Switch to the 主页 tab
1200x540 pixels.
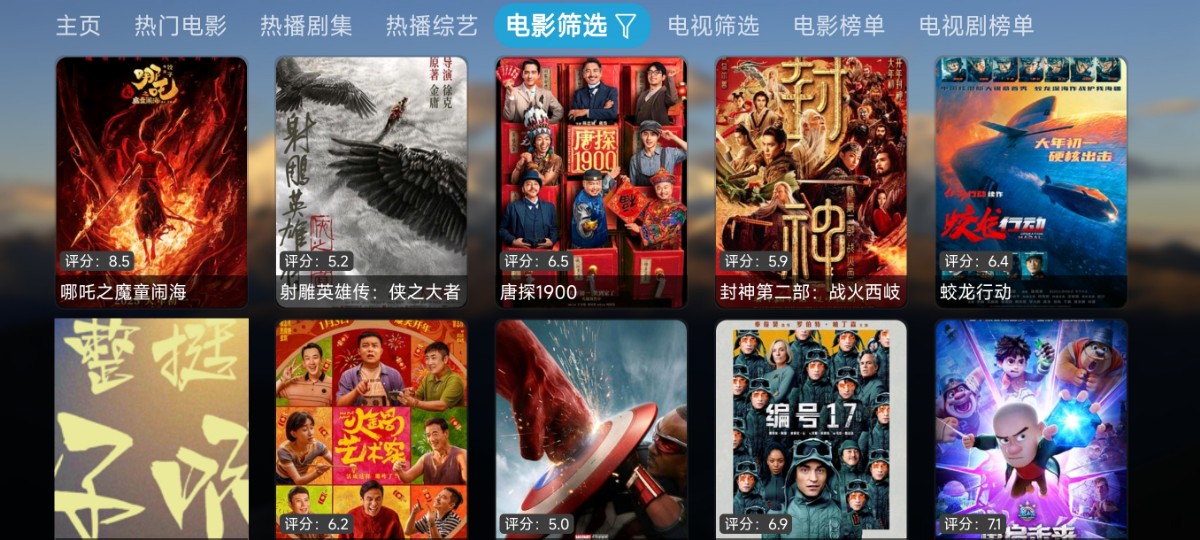click(78, 26)
